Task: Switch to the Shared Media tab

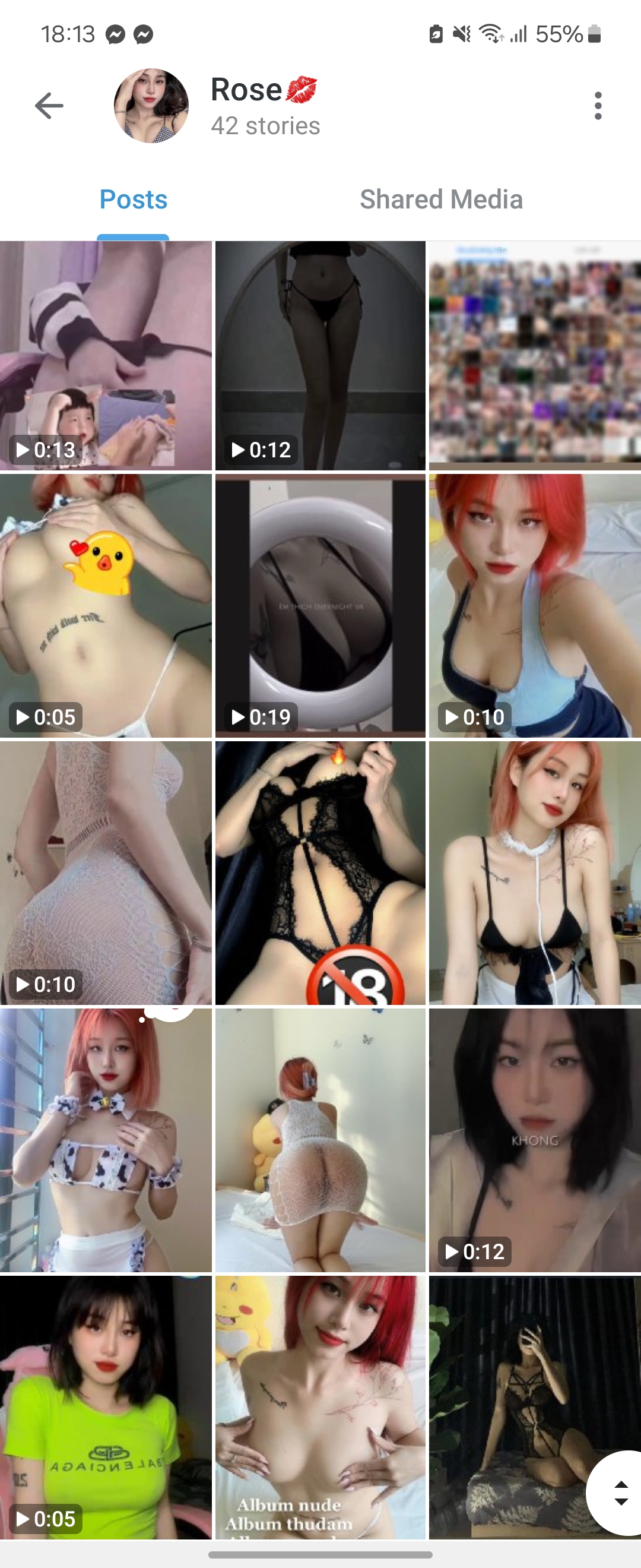Action: 441,200
